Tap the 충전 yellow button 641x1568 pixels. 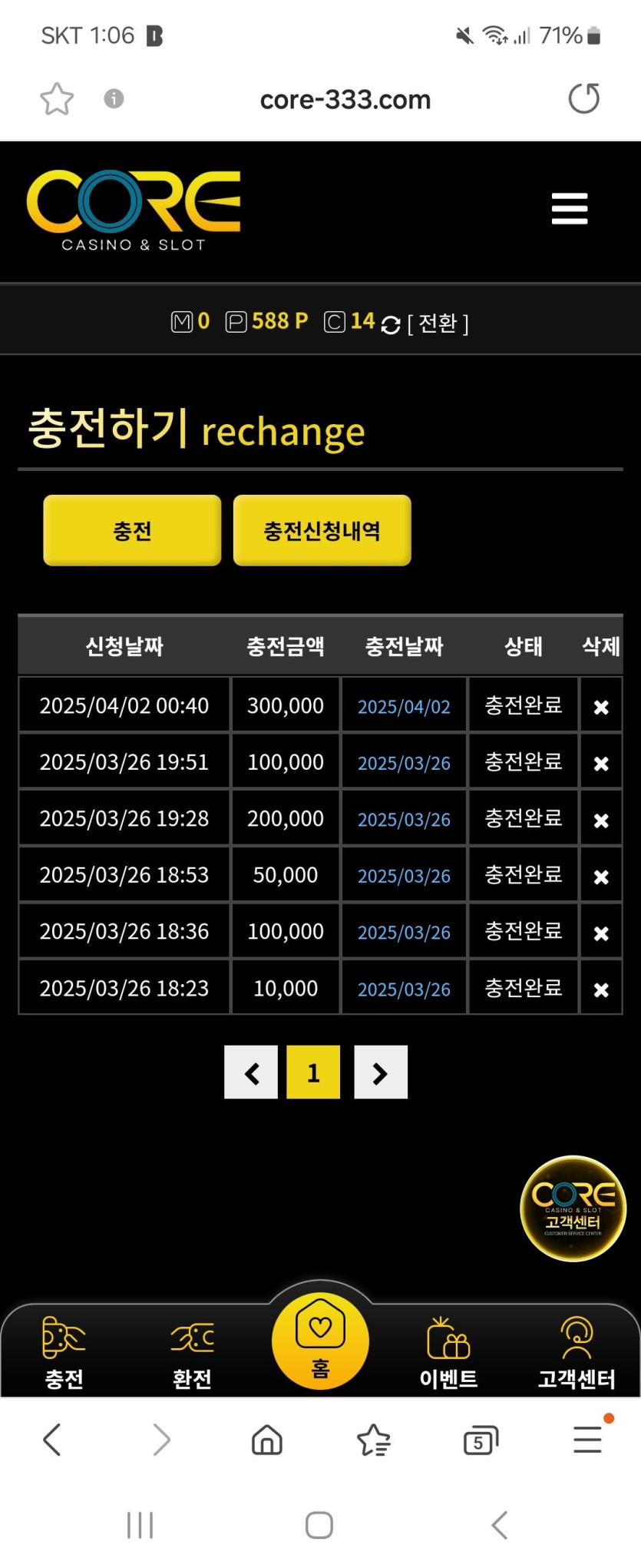coord(132,530)
